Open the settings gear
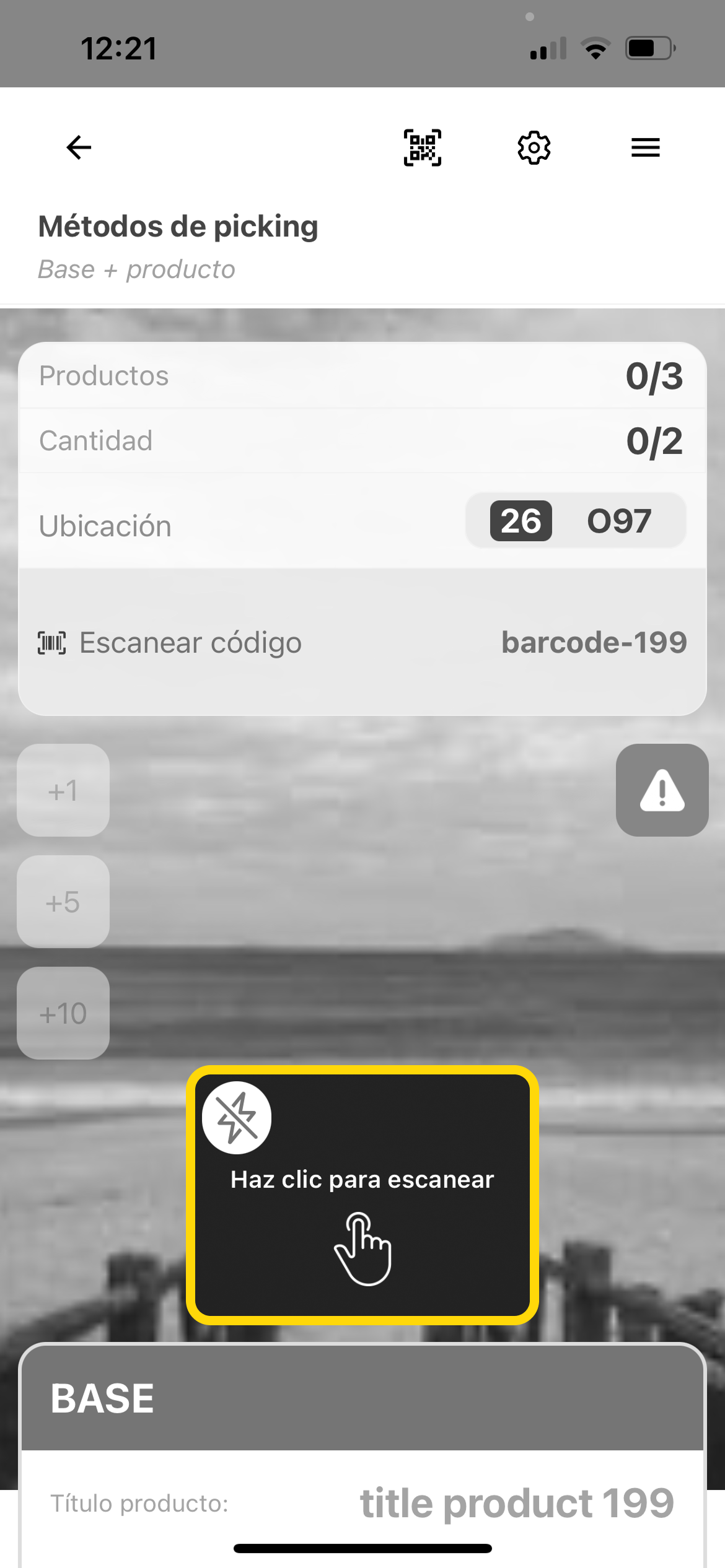 (x=534, y=147)
